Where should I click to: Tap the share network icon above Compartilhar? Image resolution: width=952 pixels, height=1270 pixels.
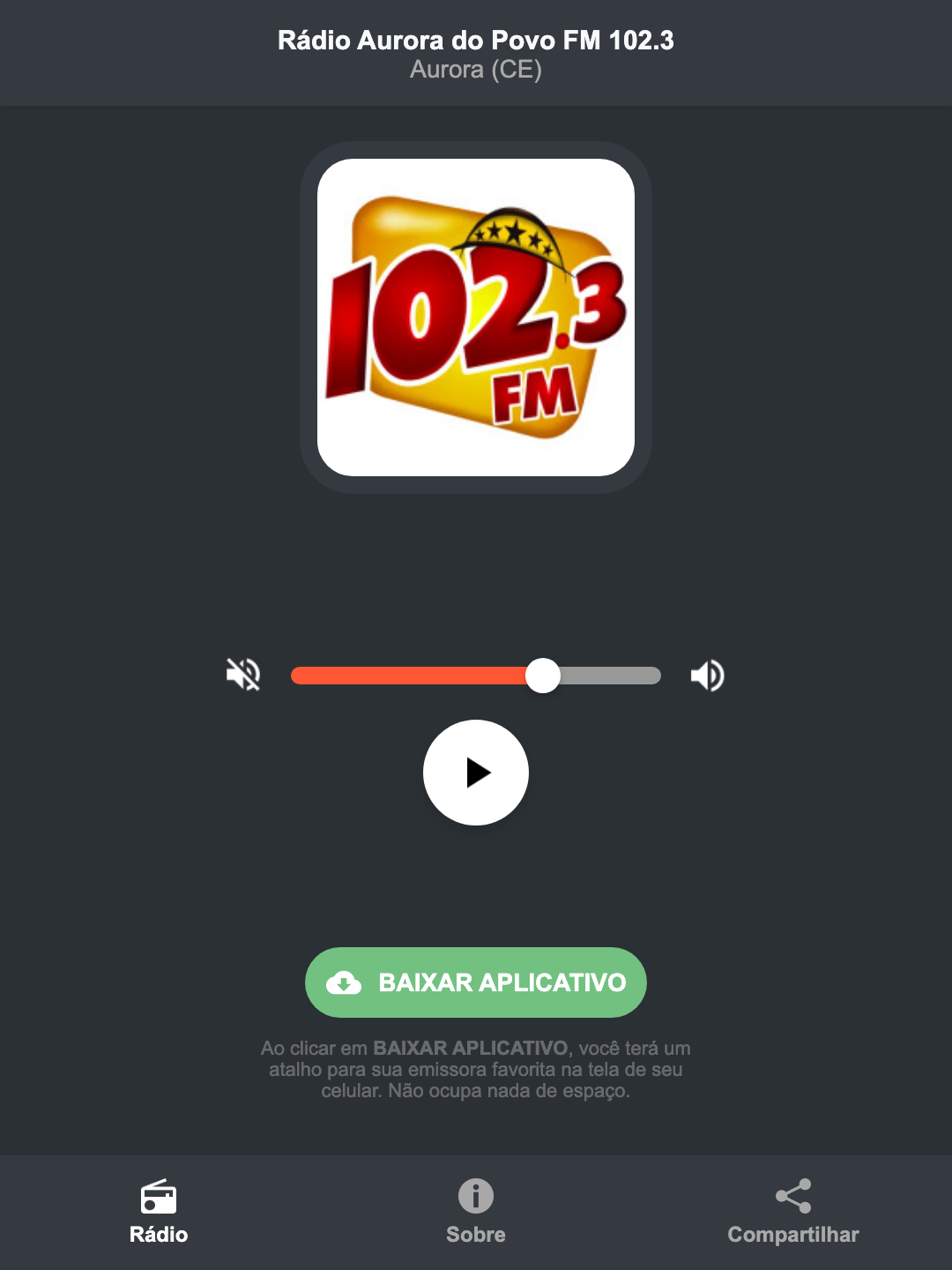792,1195
